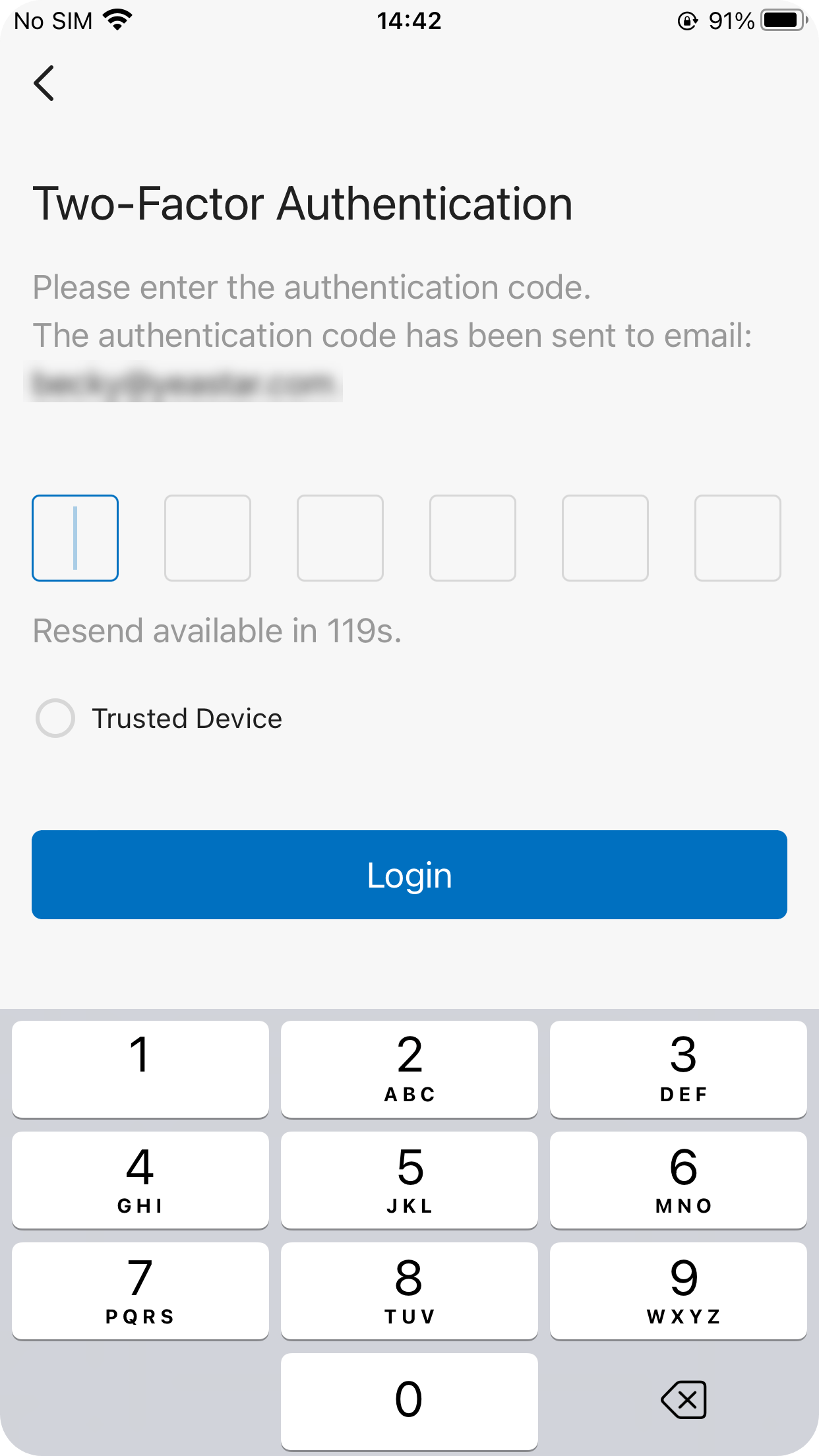Enter digit 5 on the keypad

(409, 1180)
